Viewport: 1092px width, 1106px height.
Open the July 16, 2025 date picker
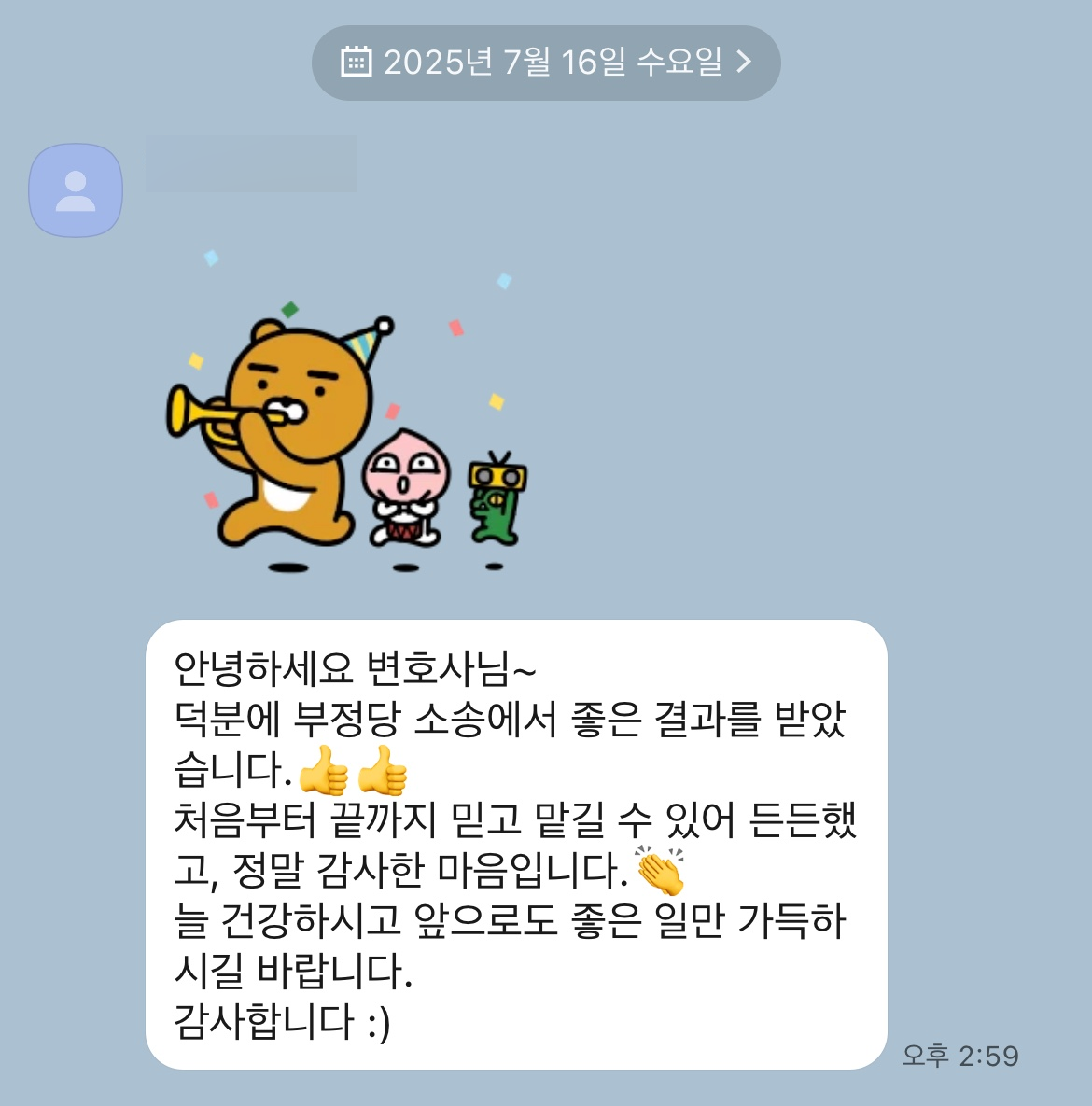click(545, 63)
